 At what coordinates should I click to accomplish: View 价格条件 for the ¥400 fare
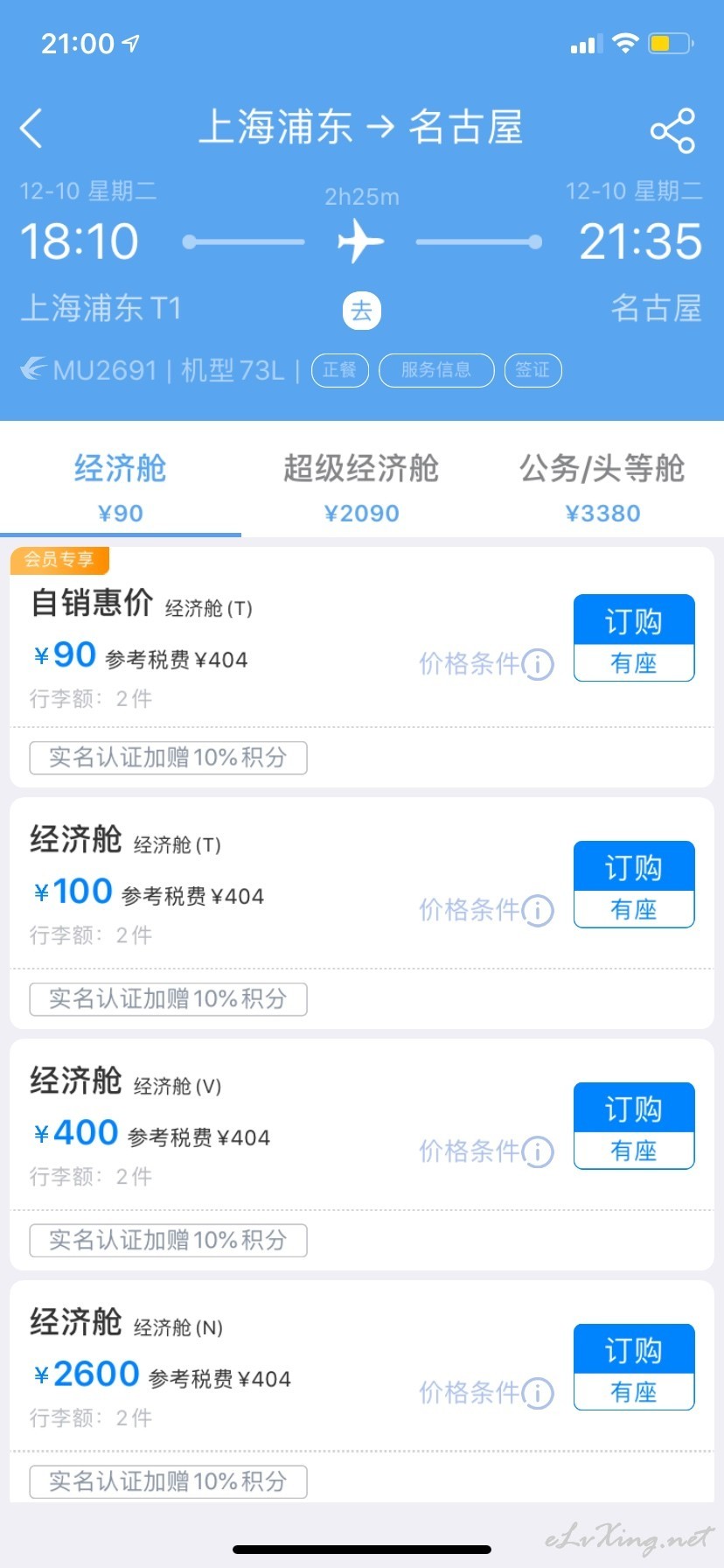pos(486,1151)
